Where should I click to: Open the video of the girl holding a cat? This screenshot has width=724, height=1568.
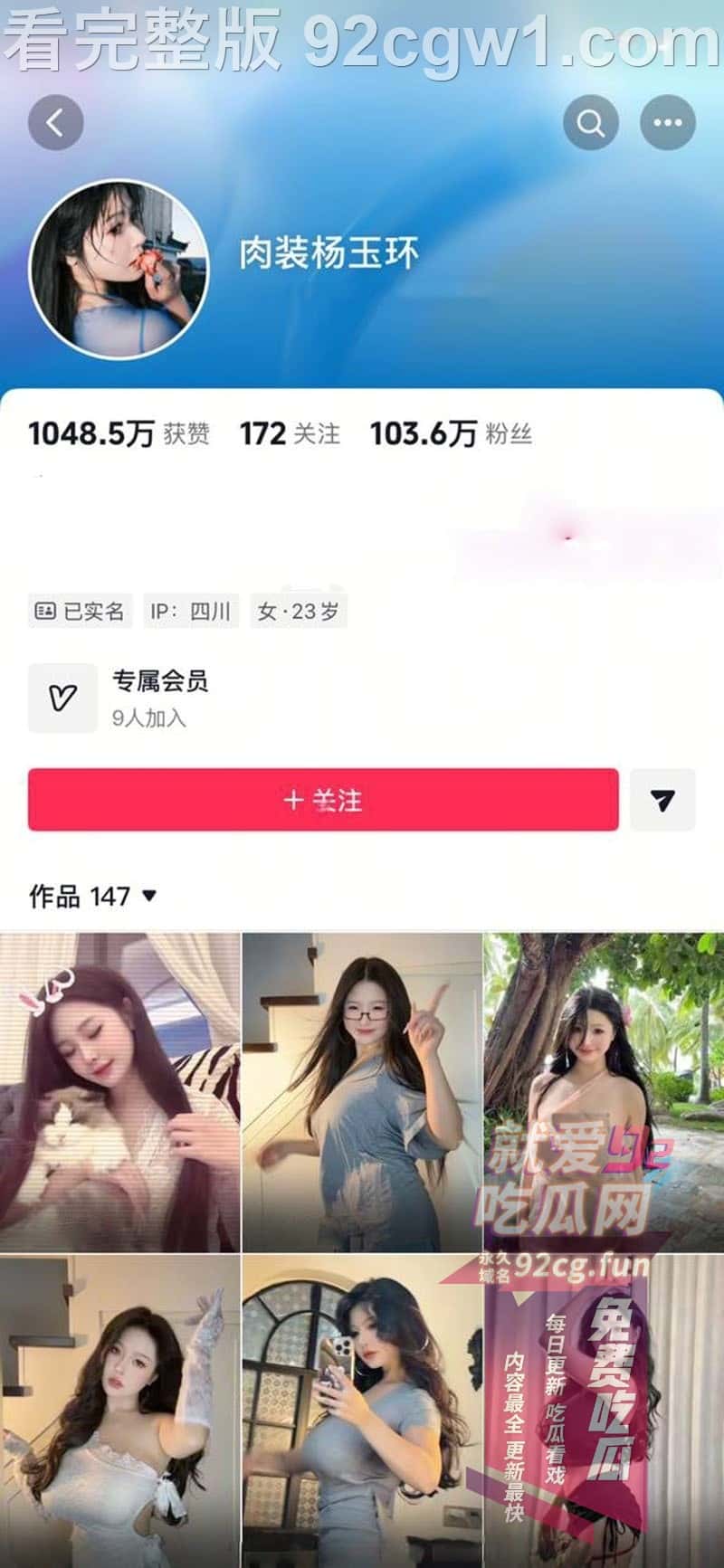120,1092
